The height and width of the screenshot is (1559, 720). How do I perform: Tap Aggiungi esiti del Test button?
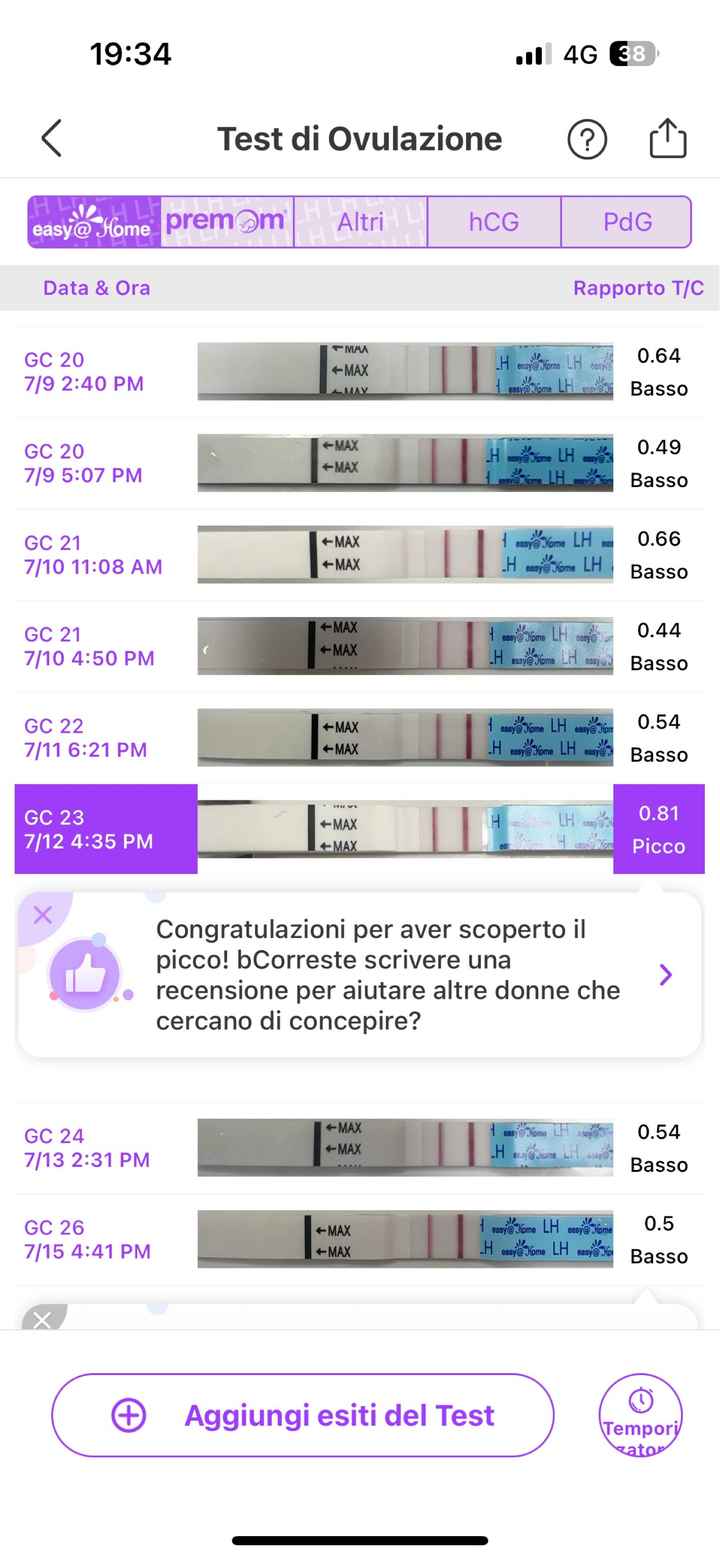point(303,1415)
